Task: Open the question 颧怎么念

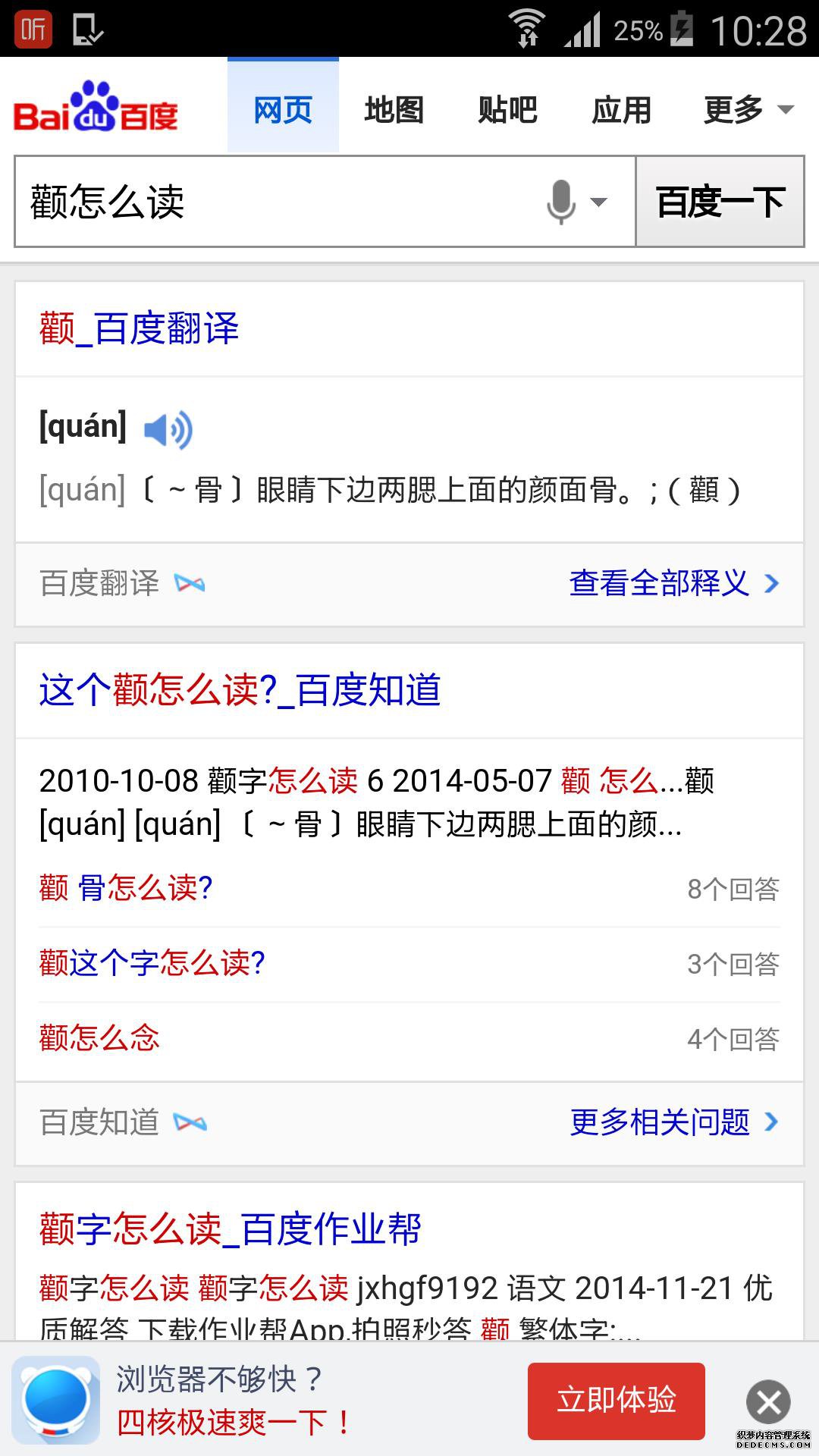Action: (x=99, y=1038)
